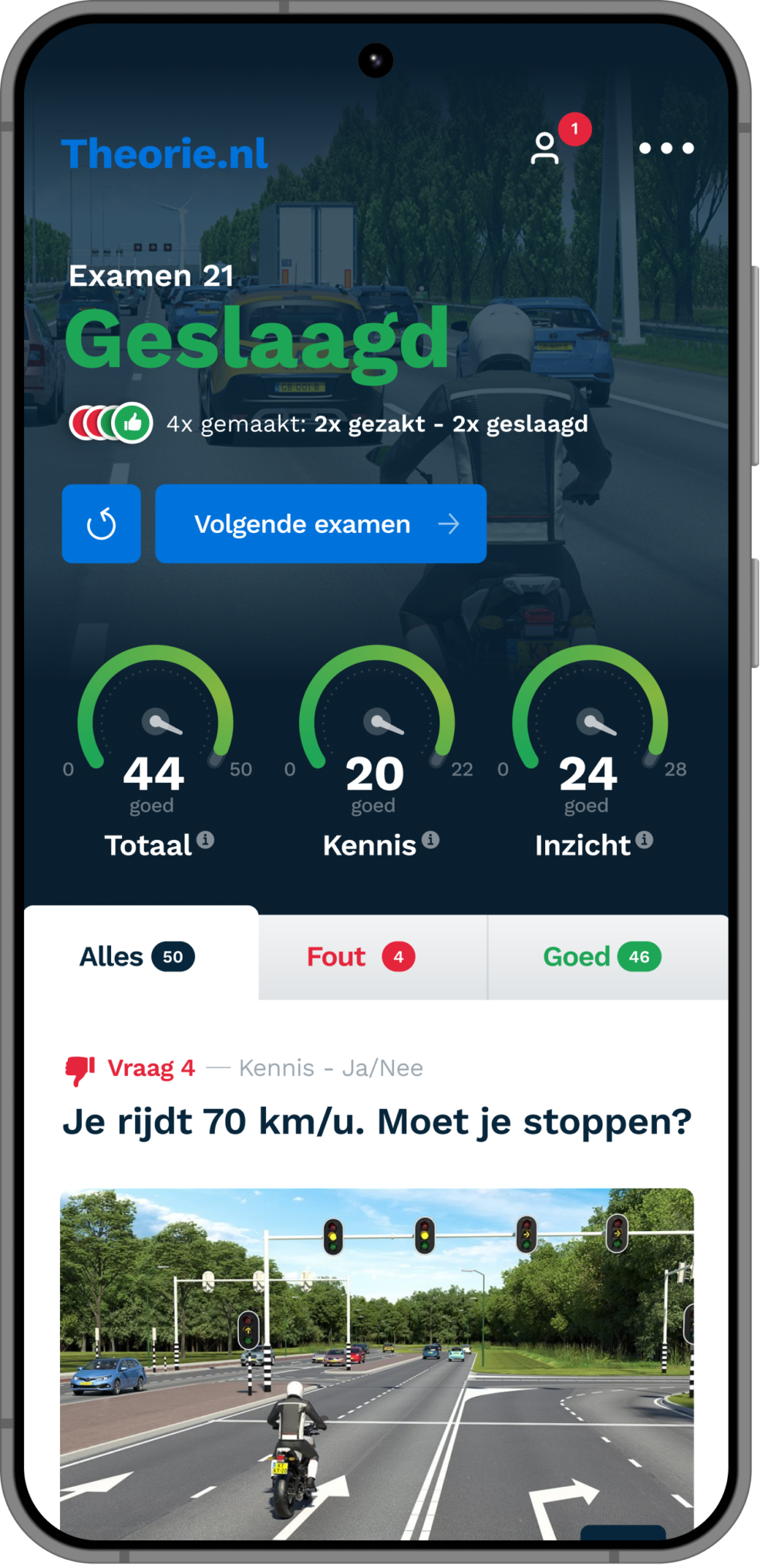Show info about the Kennis score

[431, 840]
